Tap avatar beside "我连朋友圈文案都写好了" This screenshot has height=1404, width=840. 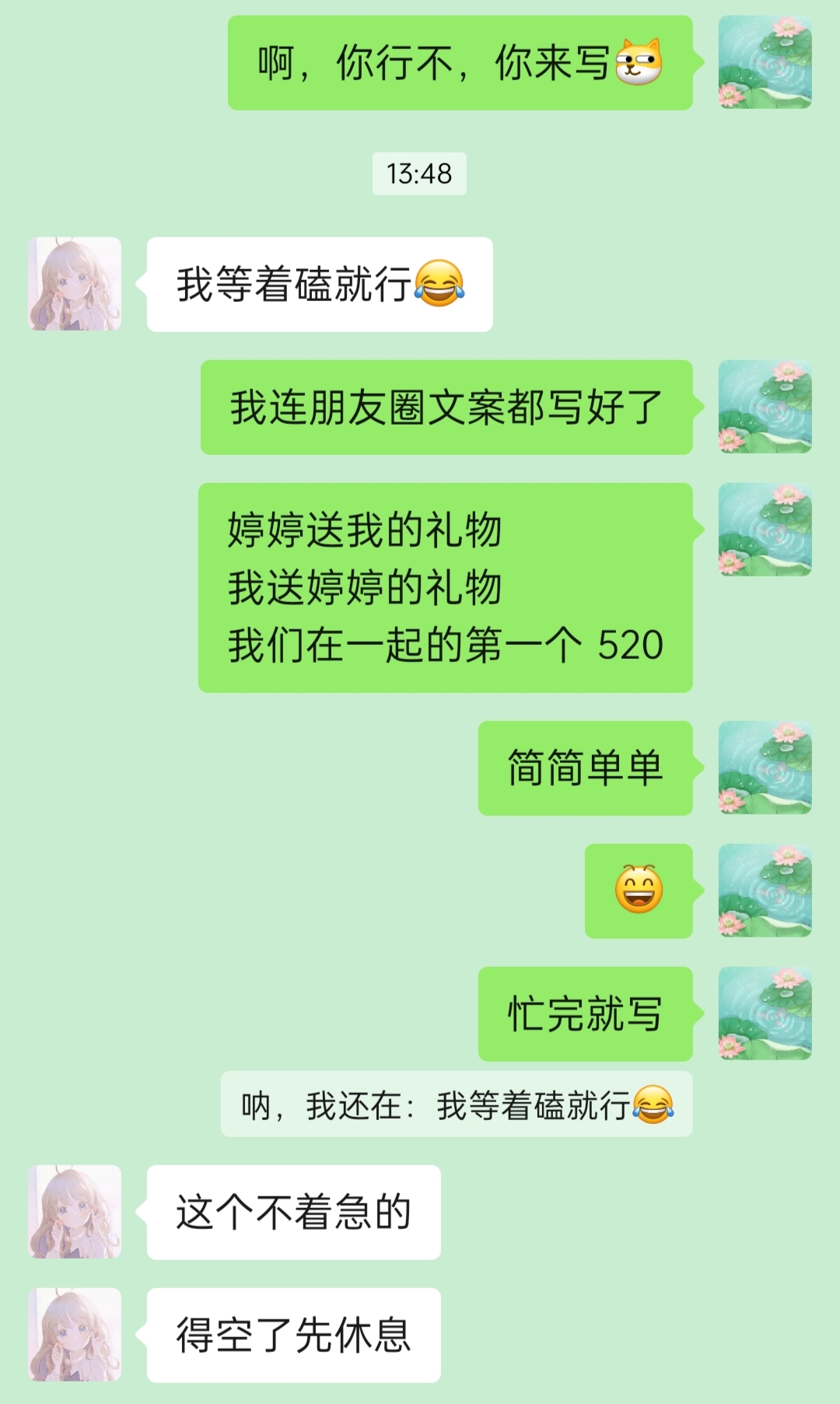click(765, 406)
